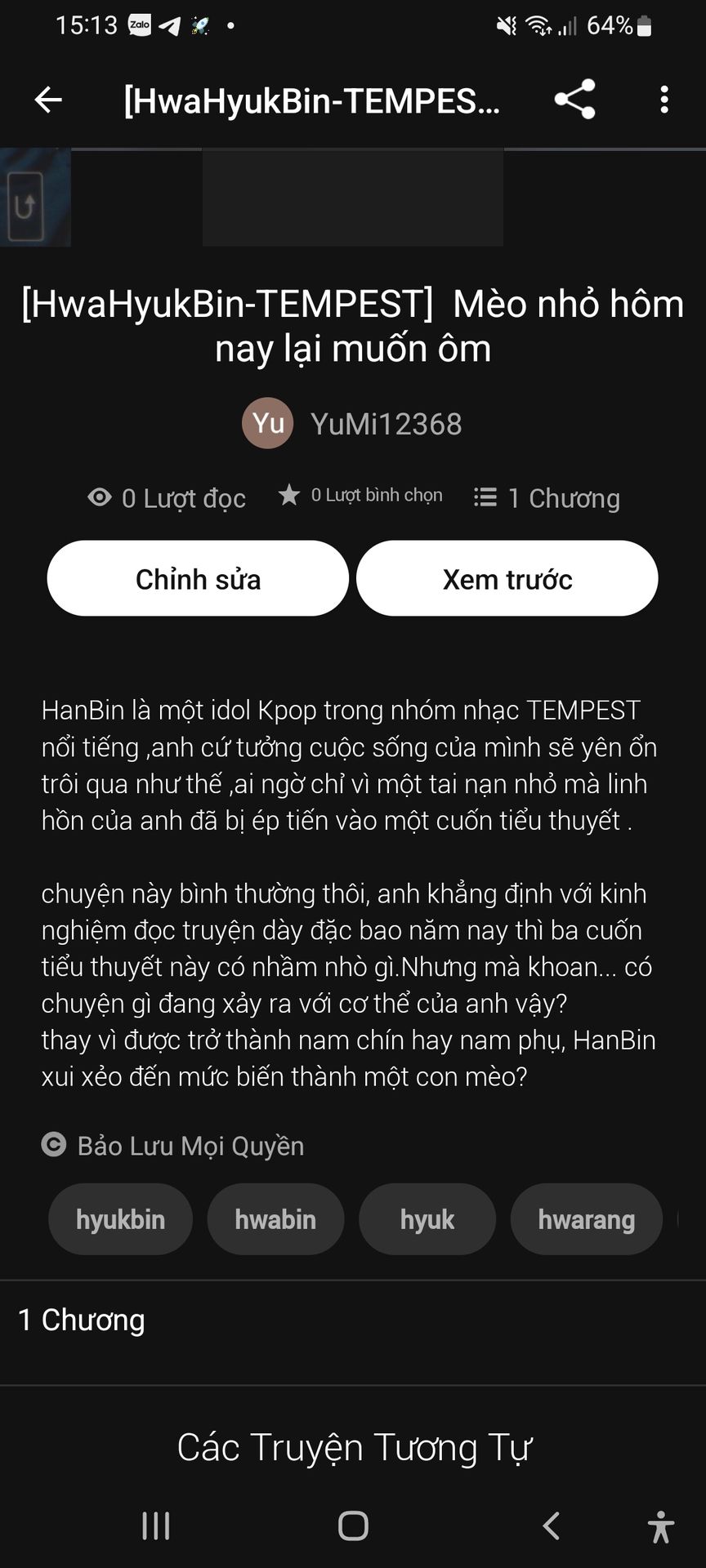Viewport: 706px width, 1568px height.
Task: Open the story cover thumbnail
Action: point(35,198)
